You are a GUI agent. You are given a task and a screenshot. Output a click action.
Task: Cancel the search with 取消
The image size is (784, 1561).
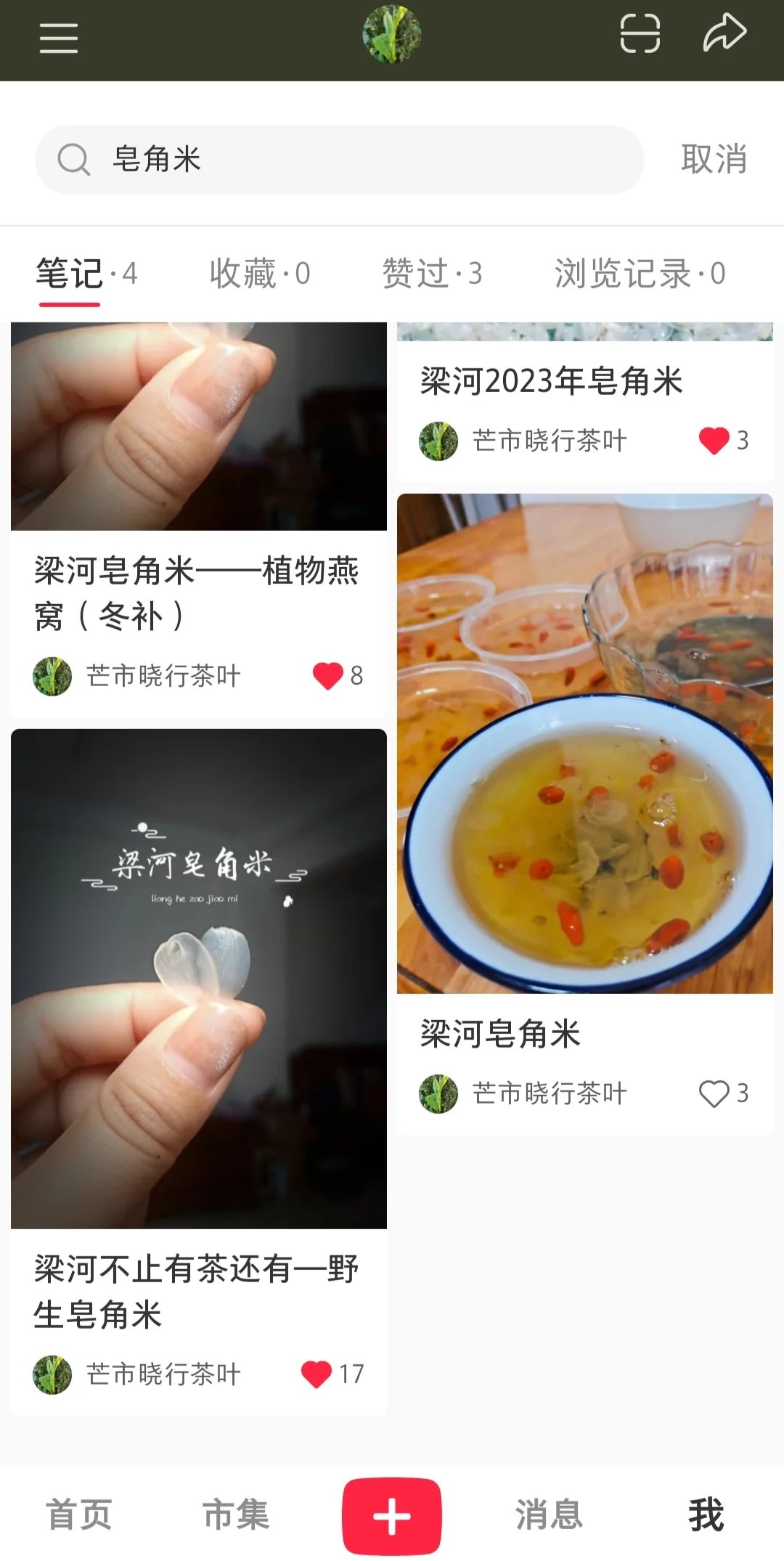(714, 160)
